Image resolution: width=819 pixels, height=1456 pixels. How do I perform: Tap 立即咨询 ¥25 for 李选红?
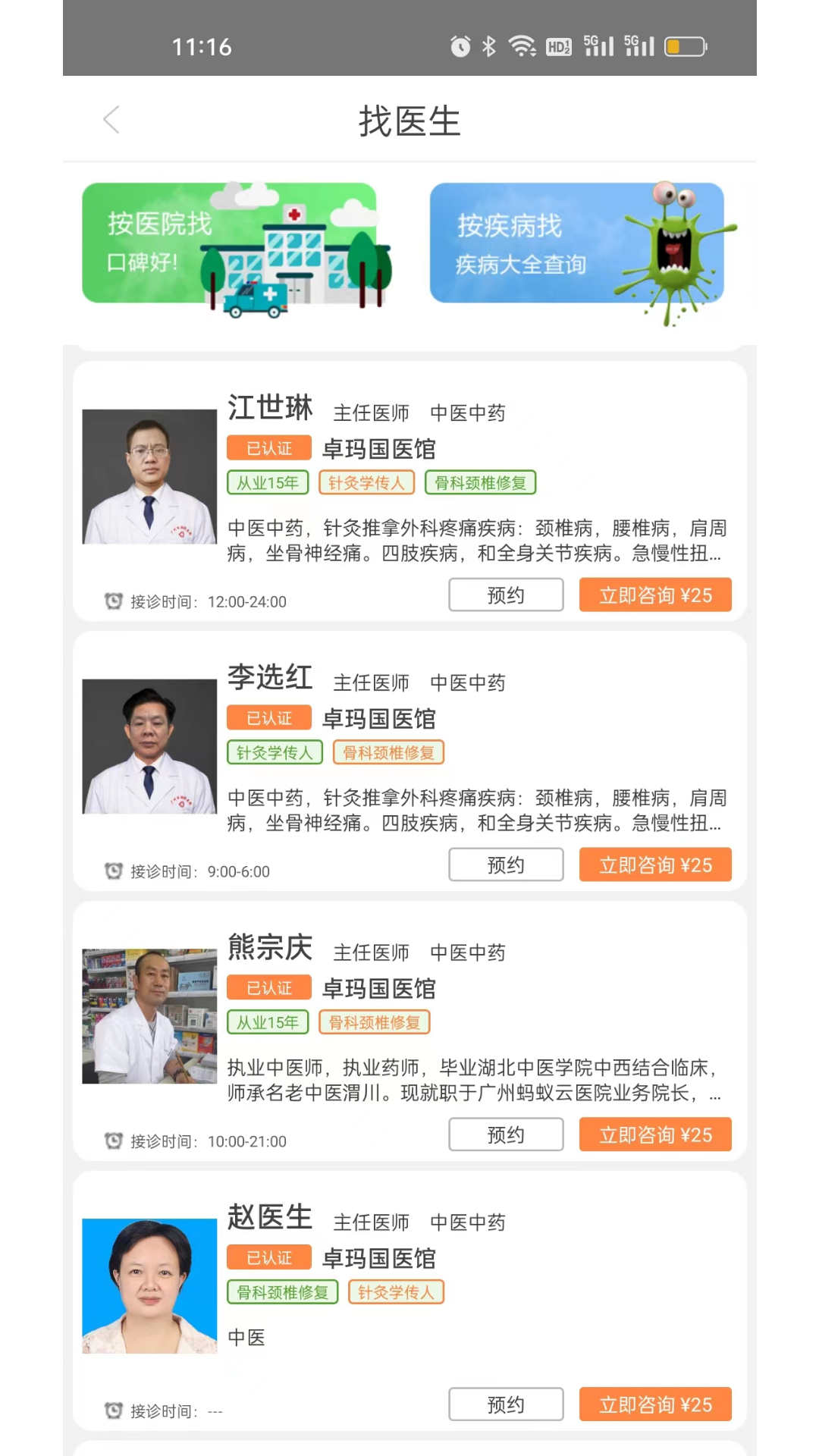655,865
